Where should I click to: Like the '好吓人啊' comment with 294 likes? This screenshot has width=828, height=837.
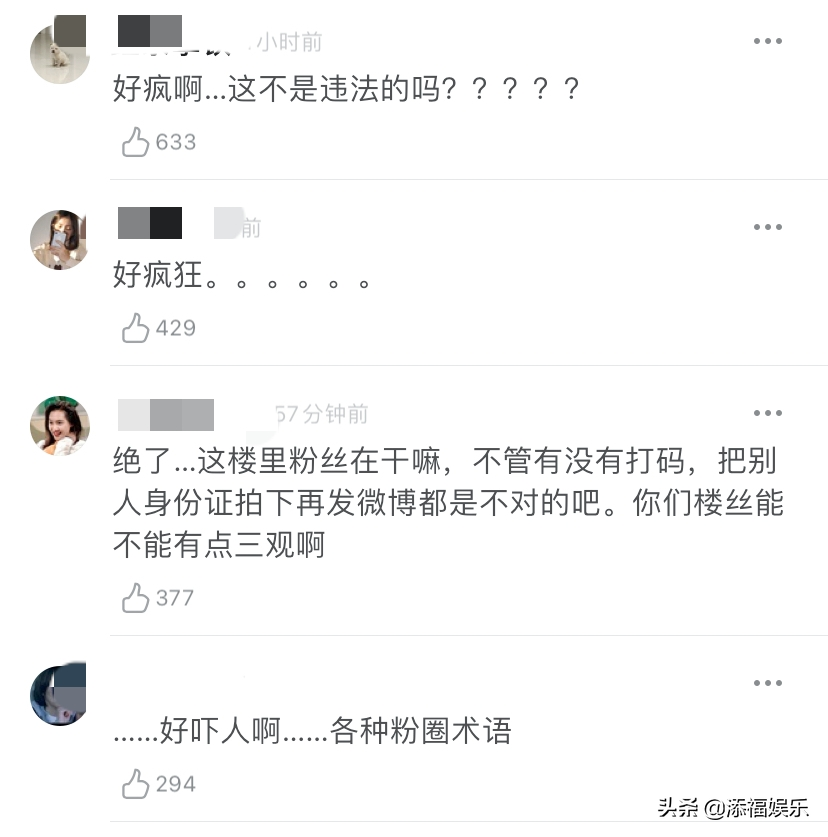click(136, 784)
